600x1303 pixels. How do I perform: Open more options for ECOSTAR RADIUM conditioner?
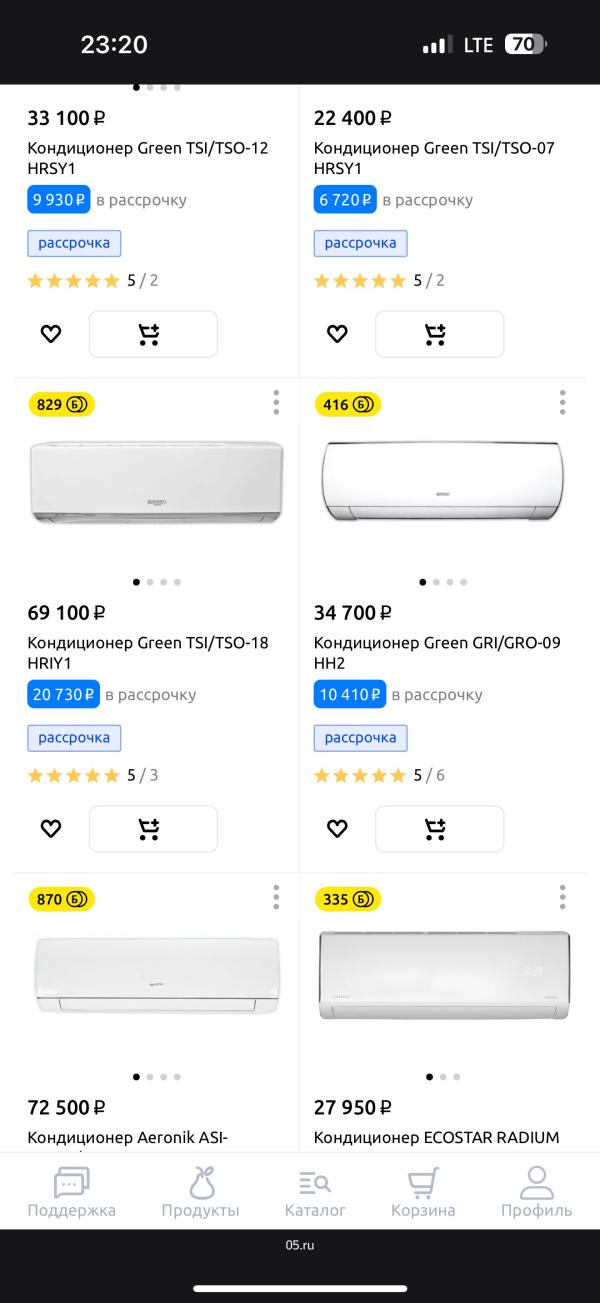click(563, 897)
